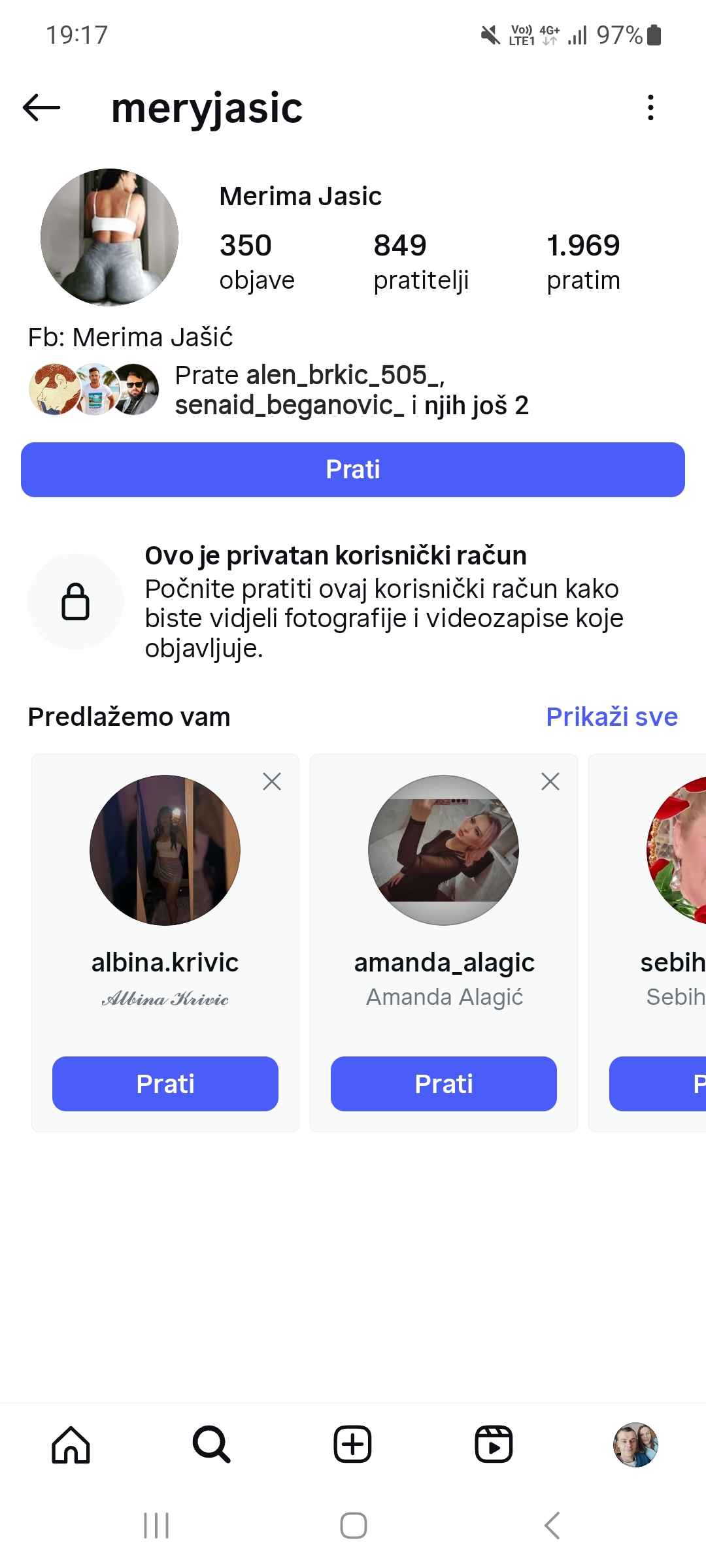Follow albina.krivic

[x=165, y=1084]
